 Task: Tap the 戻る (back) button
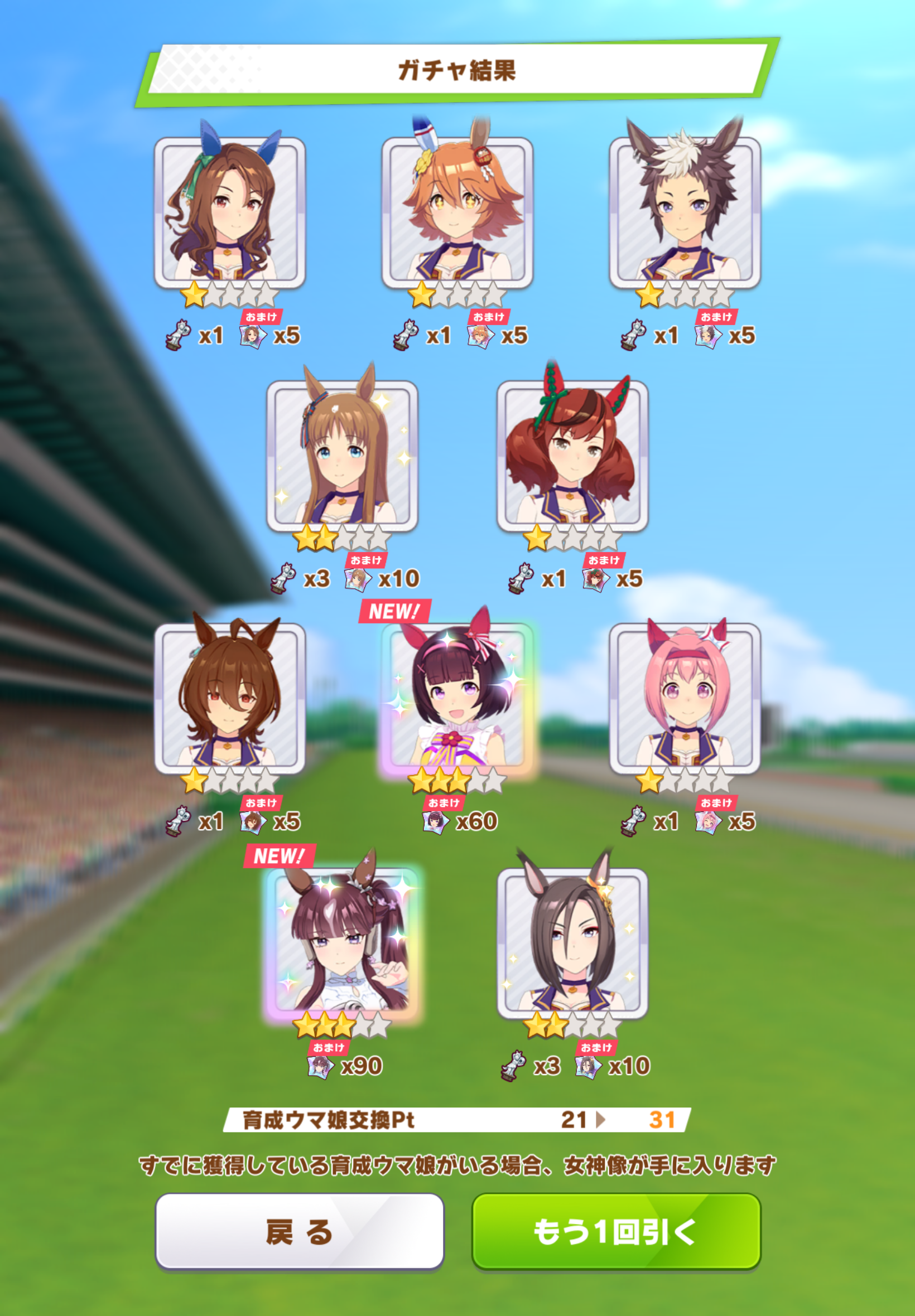(299, 1231)
